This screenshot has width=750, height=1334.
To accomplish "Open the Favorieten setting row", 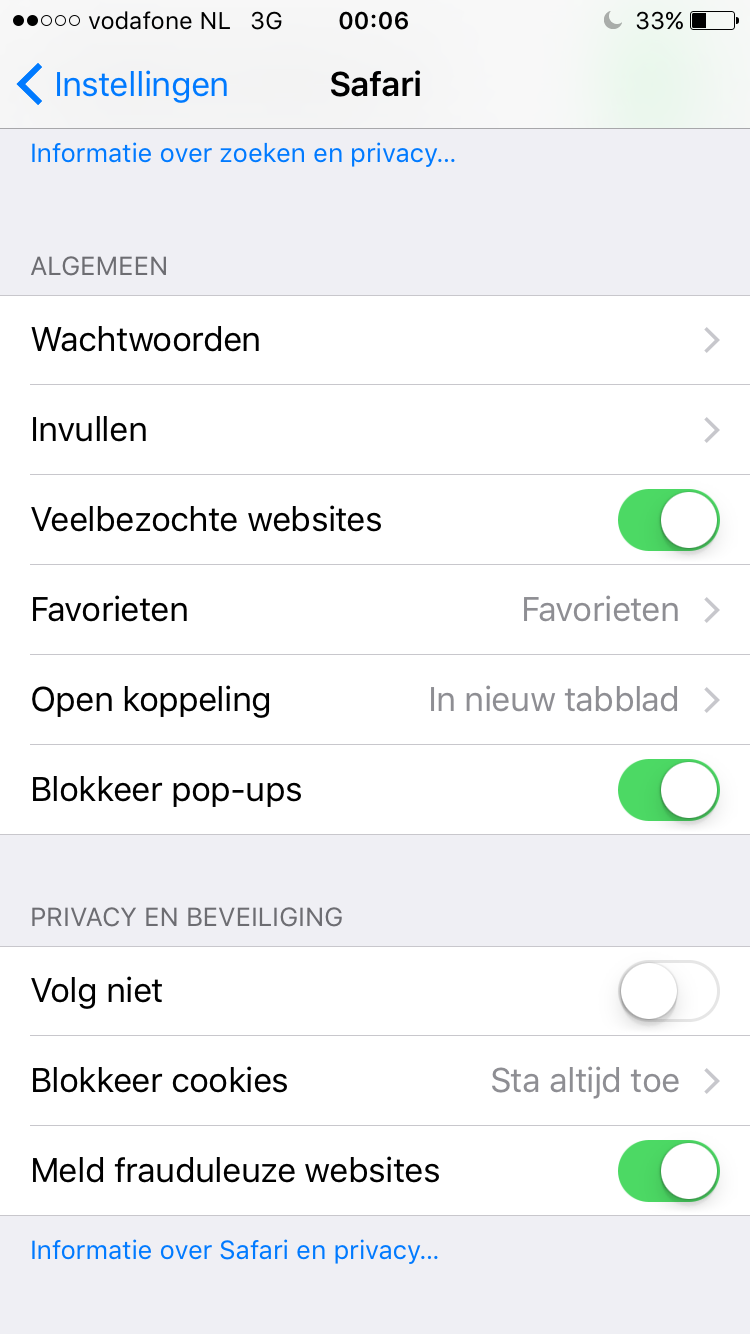I will (x=375, y=610).
